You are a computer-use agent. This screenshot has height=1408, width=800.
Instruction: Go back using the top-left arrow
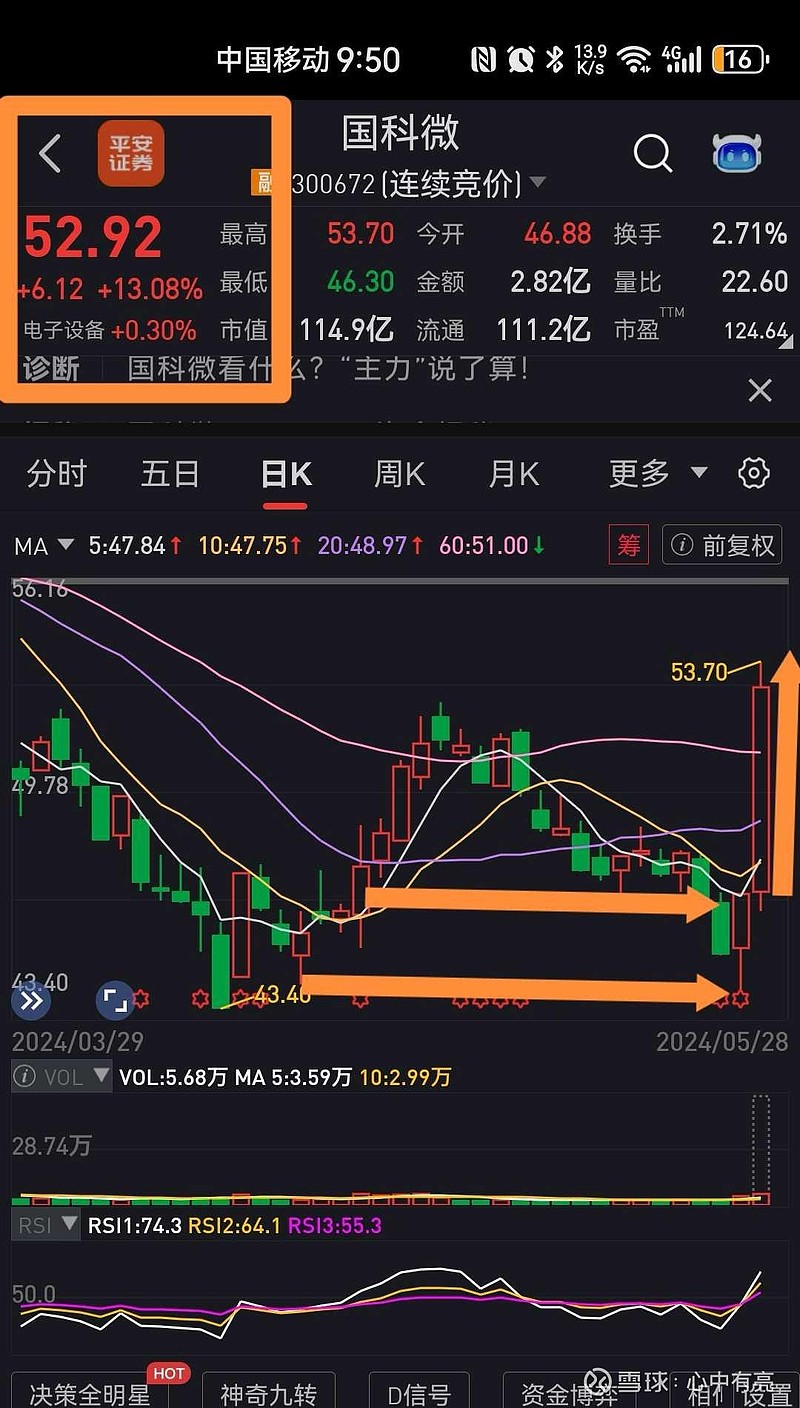pyautogui.click(x=50, y=153)
